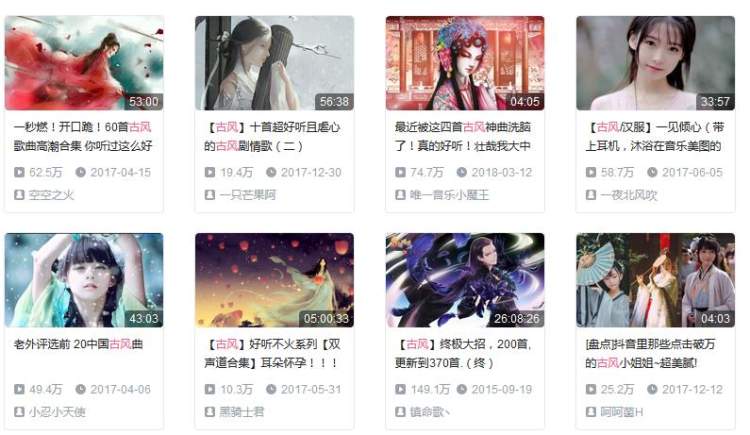This screenshot has height=435, width=750.
Task: Open the 53:00 古风 song collection video
Action: tap(83, 62)
